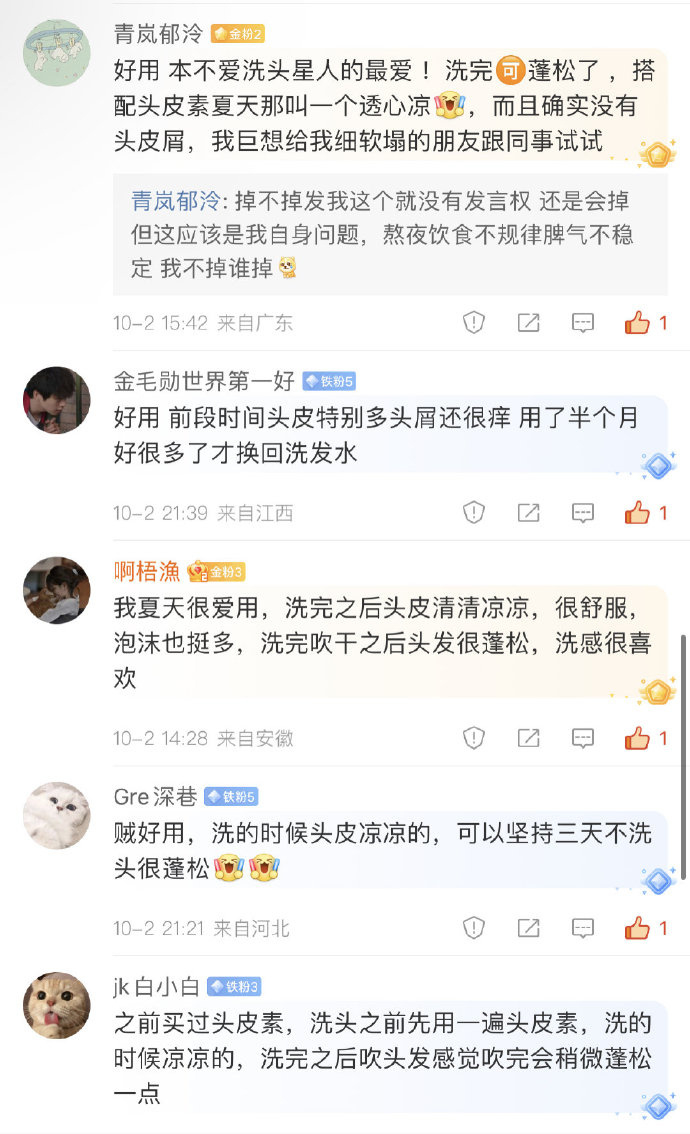Reply to Gre深巷's comment
Image resolution: width=690 pixels, height=1134 pixels.
583,928
